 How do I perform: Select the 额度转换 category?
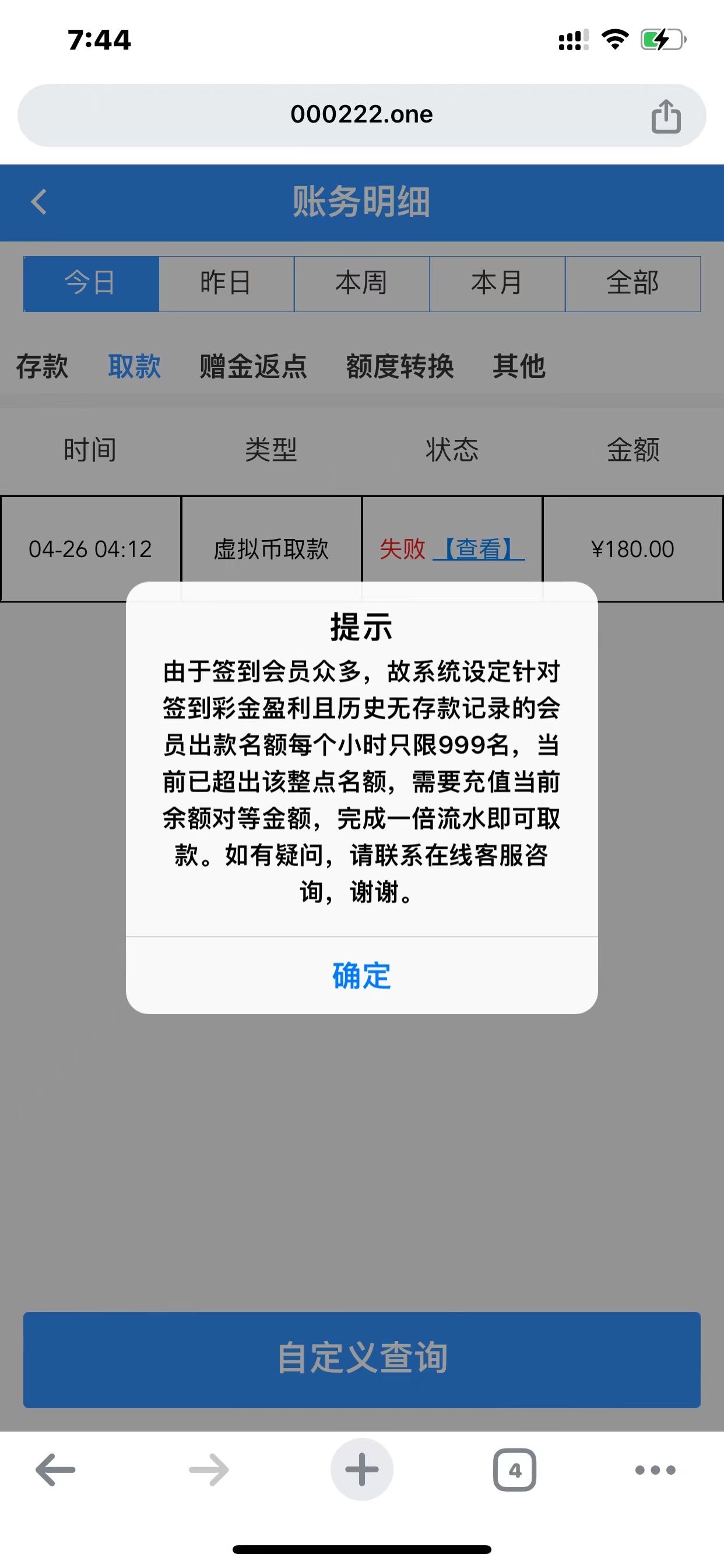coord(402,366)
